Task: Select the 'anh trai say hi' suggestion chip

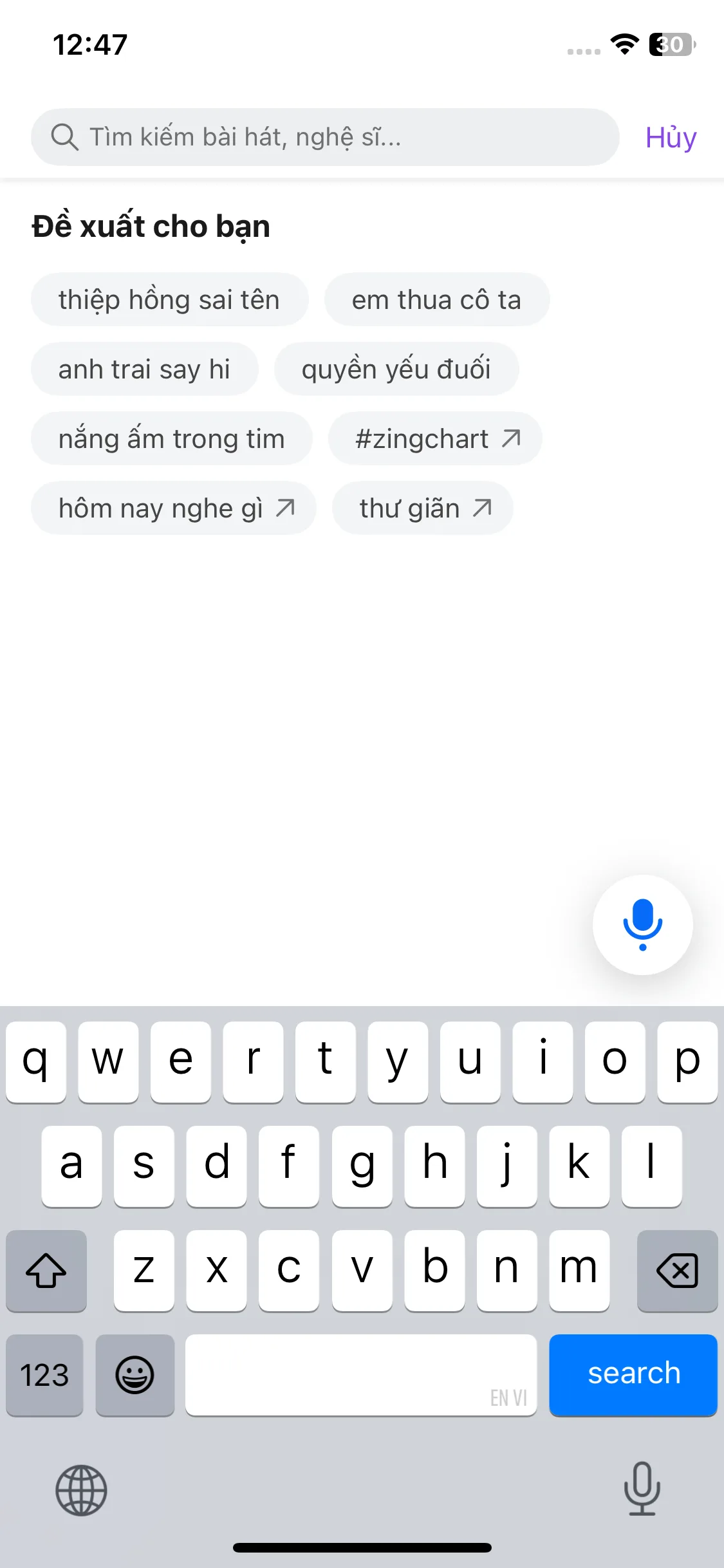Action: click(144, 368)
